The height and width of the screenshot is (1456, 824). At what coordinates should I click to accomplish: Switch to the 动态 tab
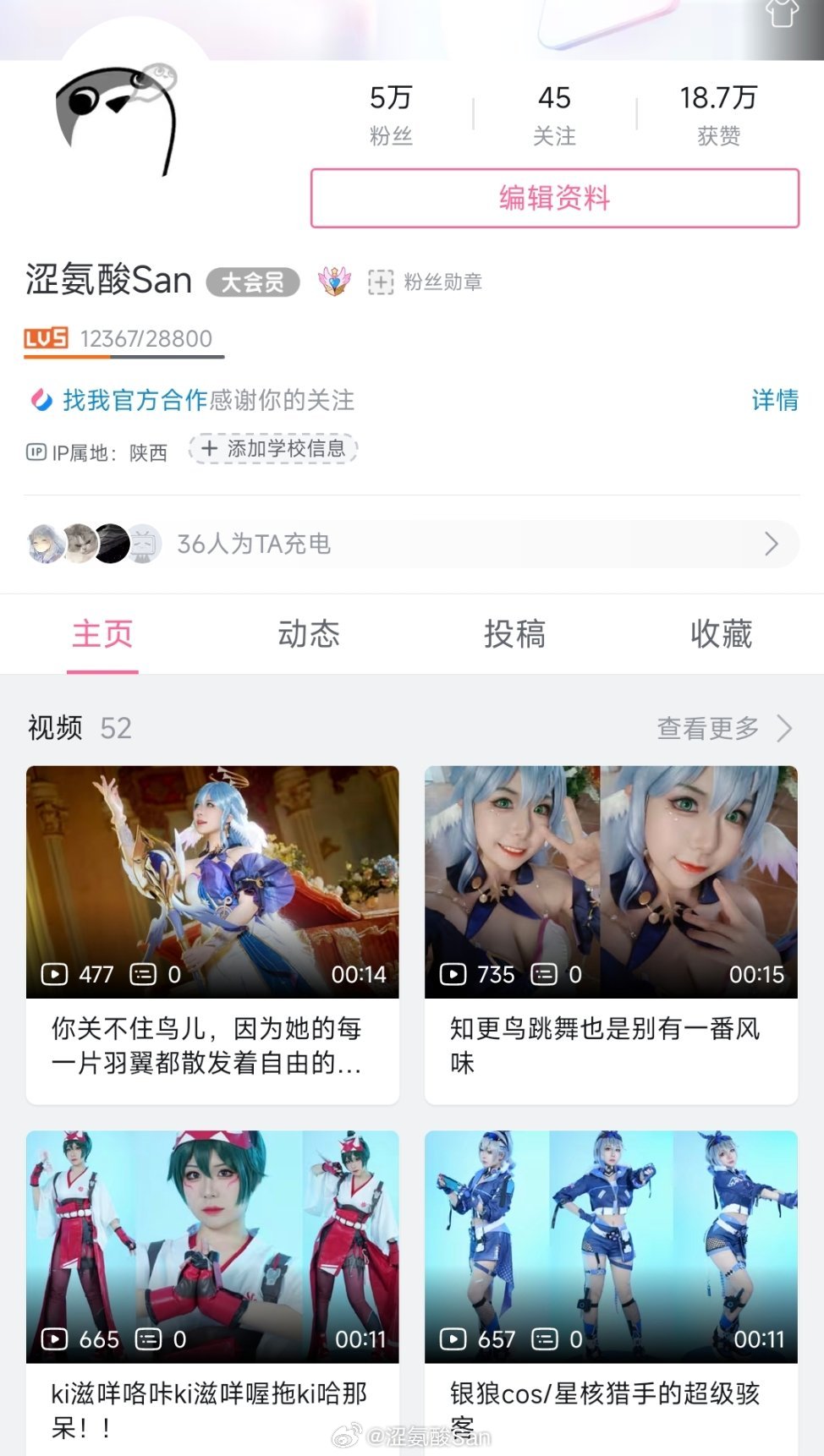pyautogui.click(x=309, y=634)
